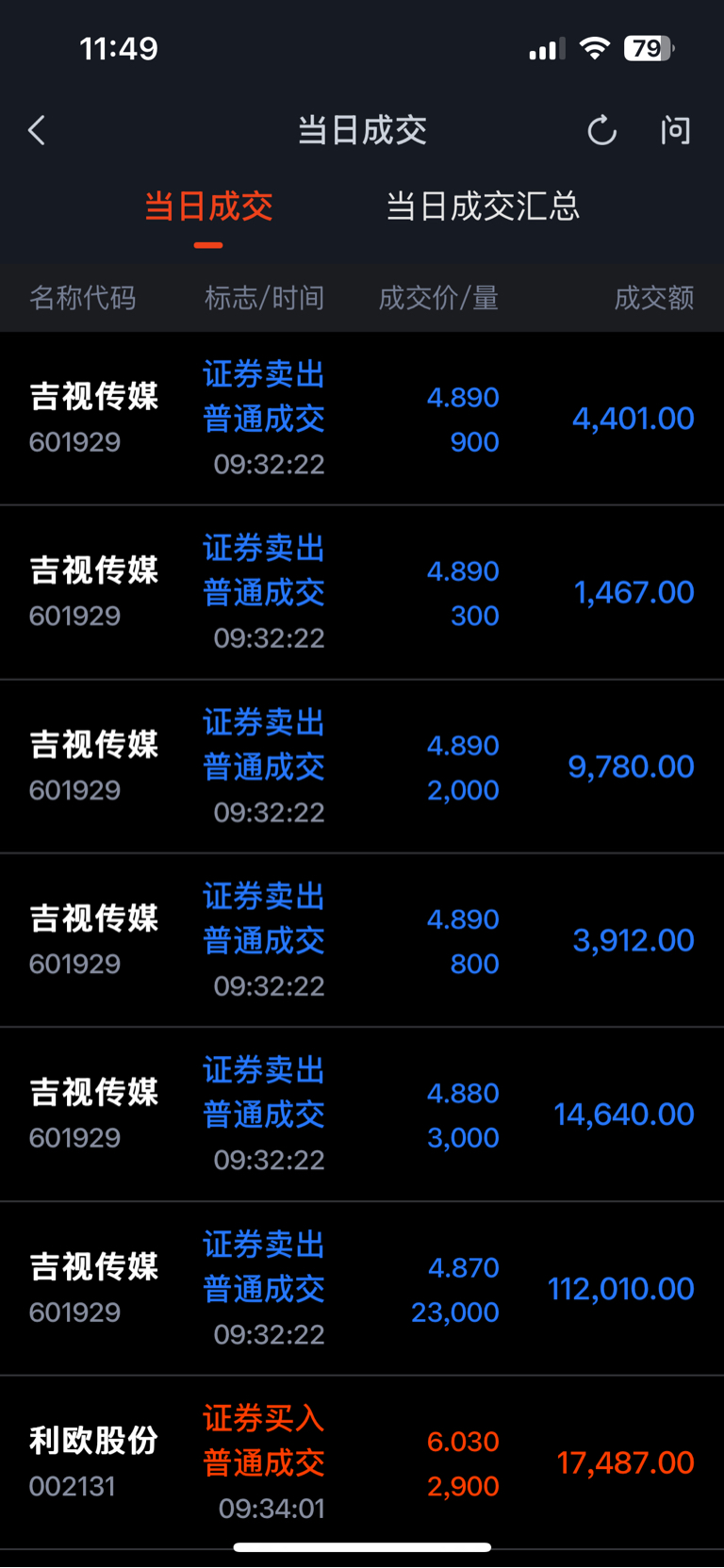This screenshot has height=1568, width=724.
Task: Select the 当日成交 tab
Action: (208, 206)
